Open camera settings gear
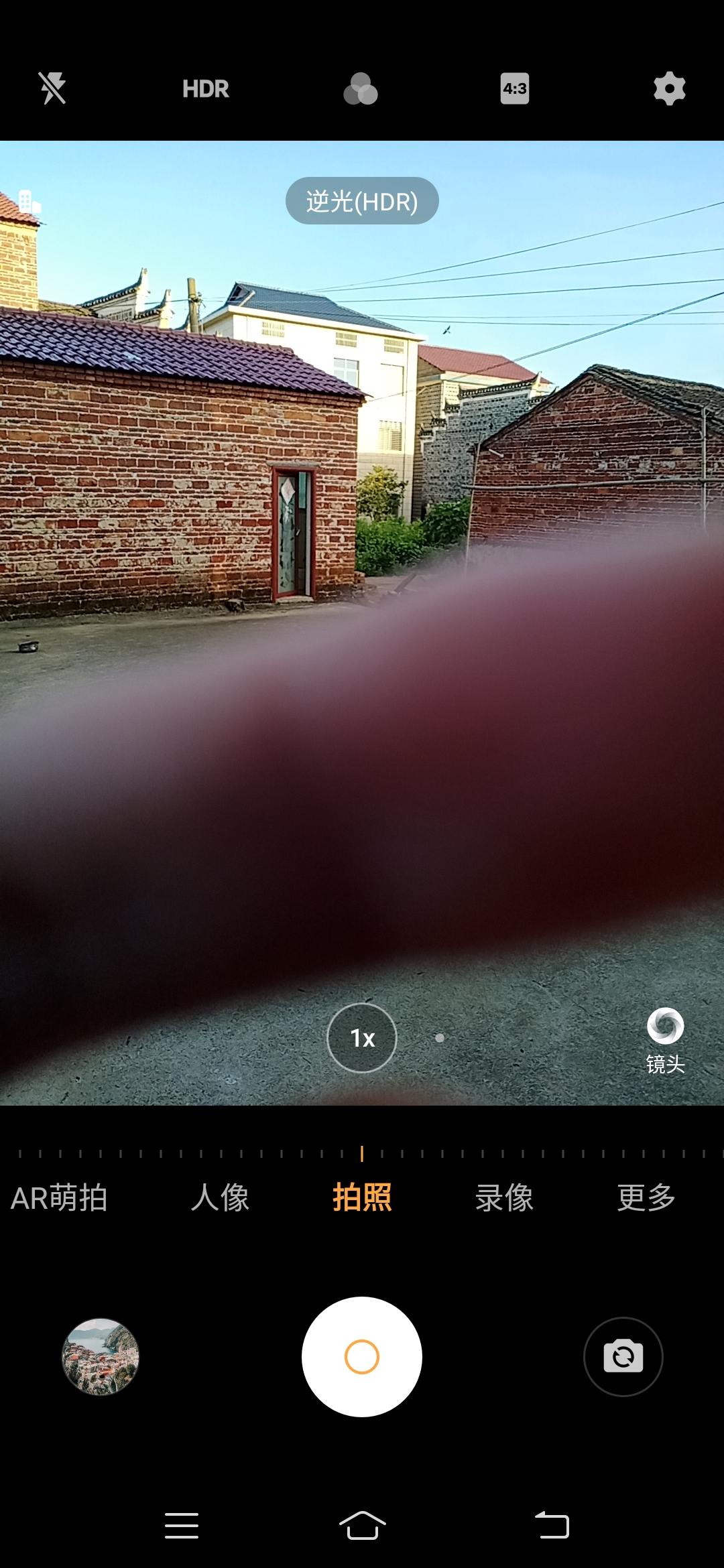The image size is (724, 1568). pyautogui.click(x=669, y=88)
